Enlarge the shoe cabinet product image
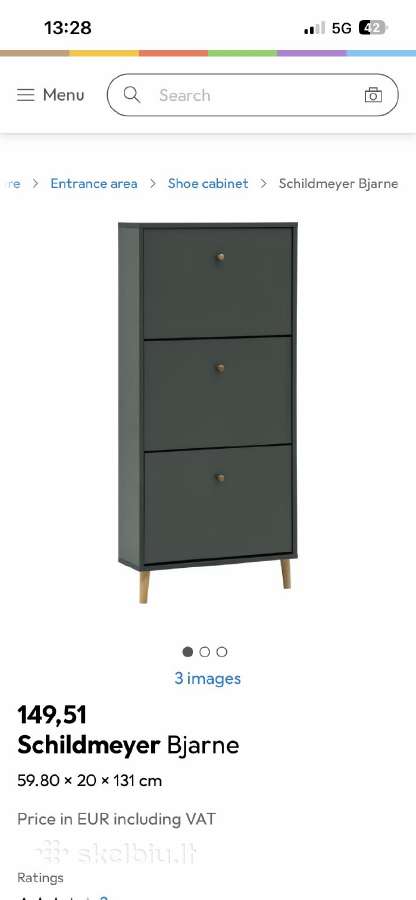Image resolution: width=416 pixels, height=900 pixels. pos(208,412)
